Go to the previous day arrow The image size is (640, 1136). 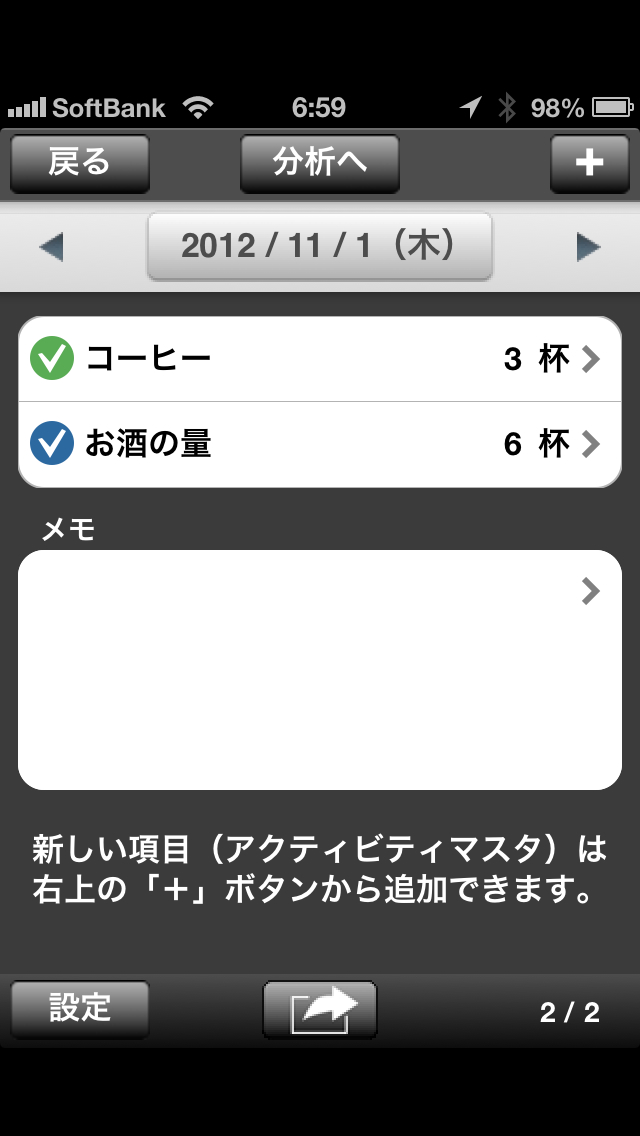51,247
